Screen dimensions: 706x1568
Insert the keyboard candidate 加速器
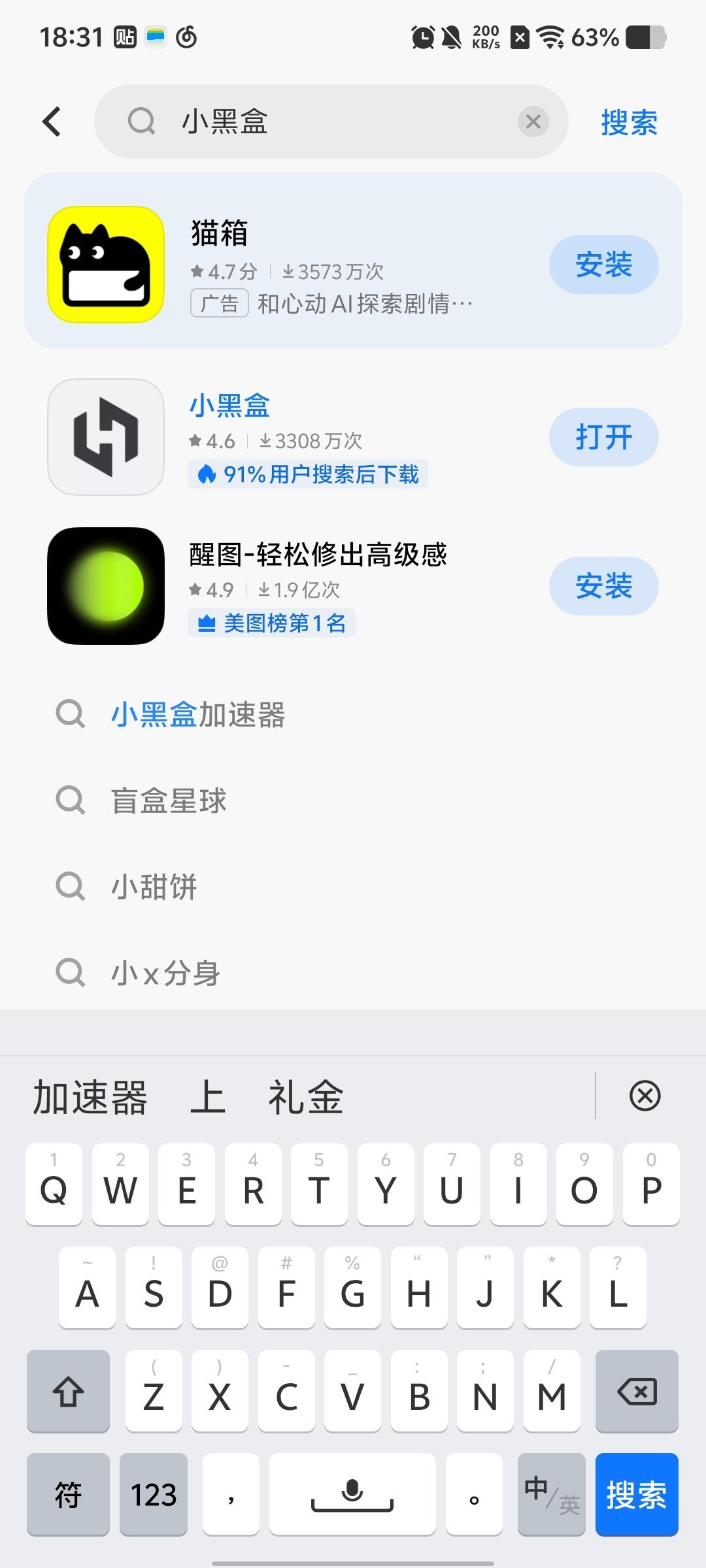click(90, 1097)
